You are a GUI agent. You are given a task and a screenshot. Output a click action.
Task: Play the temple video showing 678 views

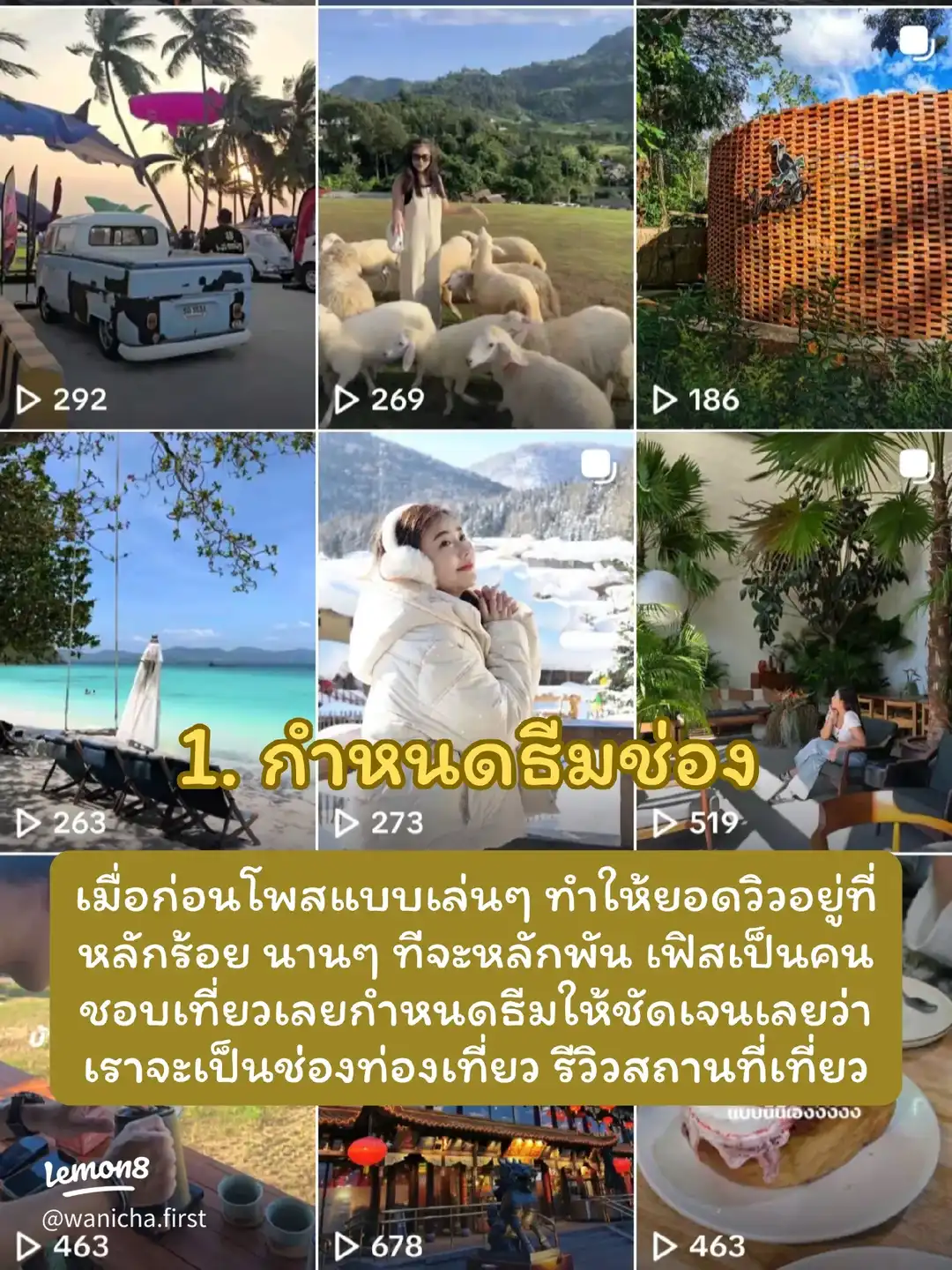click(x=370, y=1244)
